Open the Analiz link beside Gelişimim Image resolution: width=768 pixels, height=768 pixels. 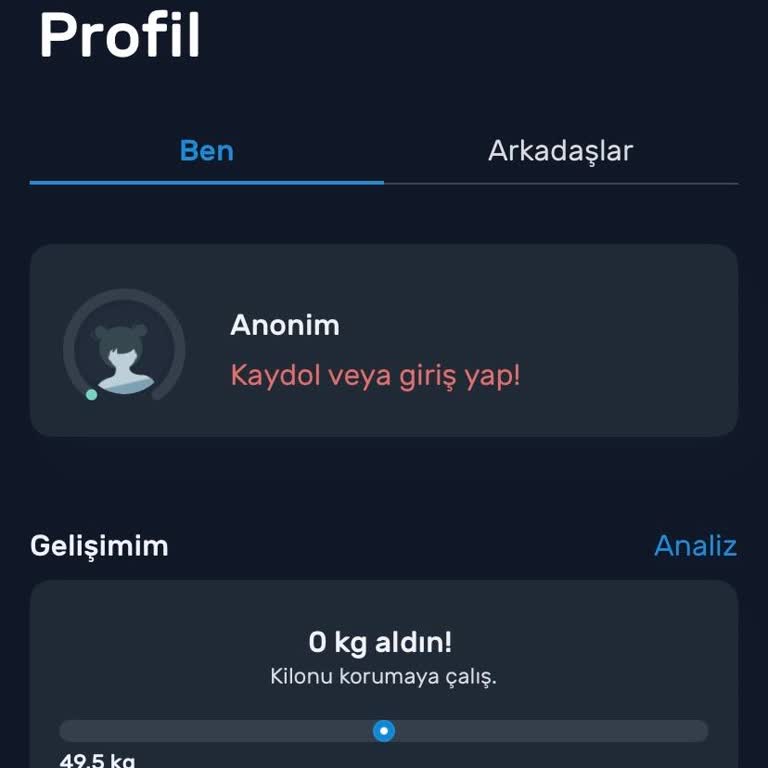[x=695, y=546]
